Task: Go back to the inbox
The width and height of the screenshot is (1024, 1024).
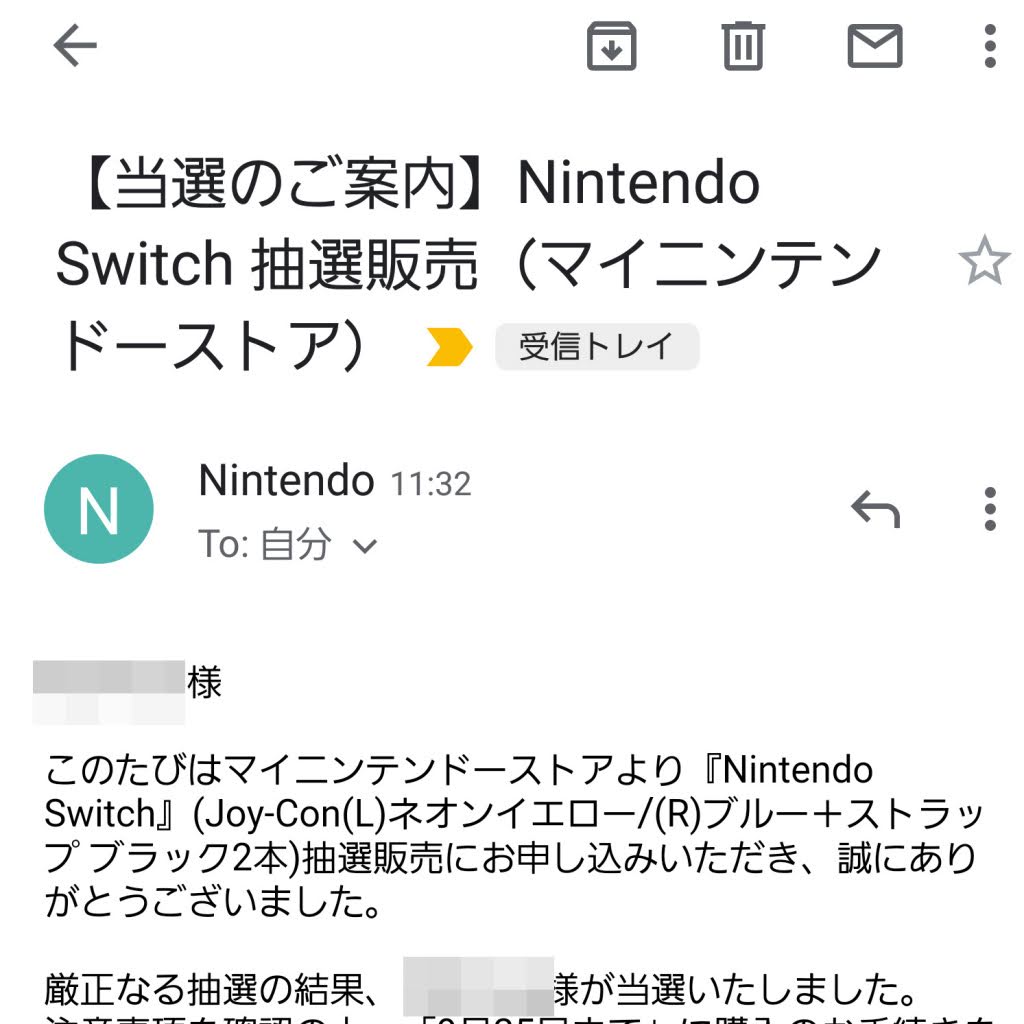Action: (75, 46)
